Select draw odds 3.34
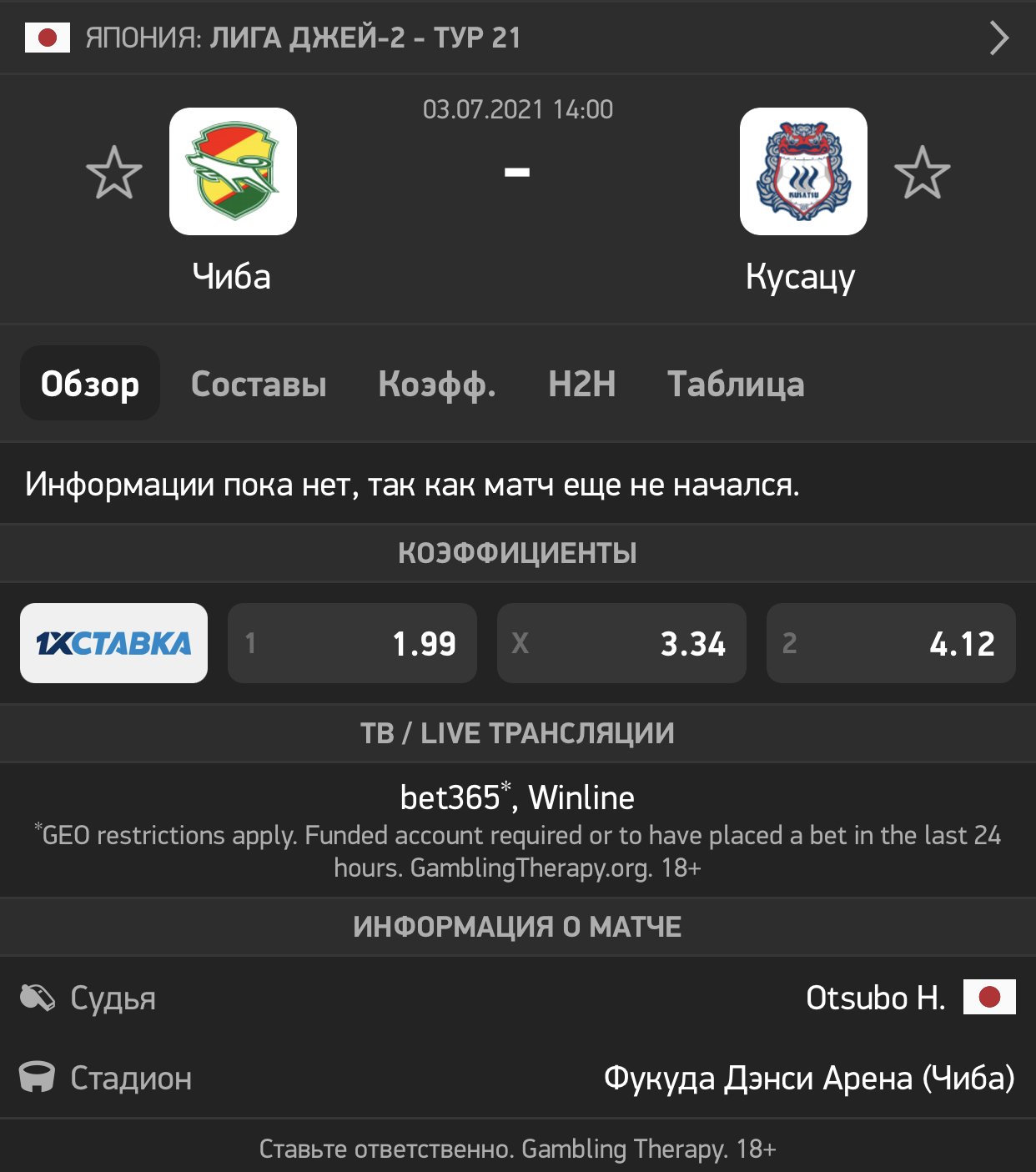 tap(621, 643)
